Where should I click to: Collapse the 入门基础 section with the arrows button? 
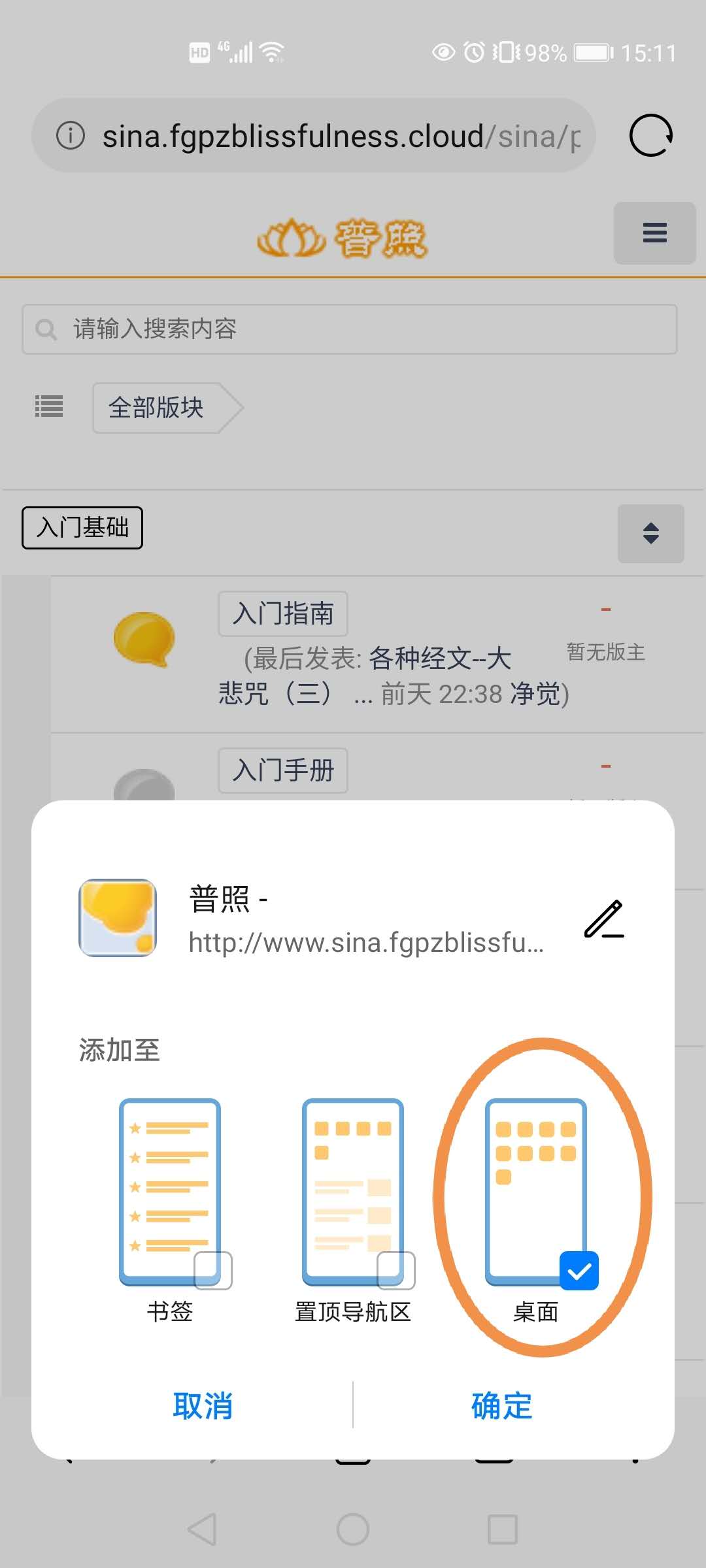(x=650, y=533)
